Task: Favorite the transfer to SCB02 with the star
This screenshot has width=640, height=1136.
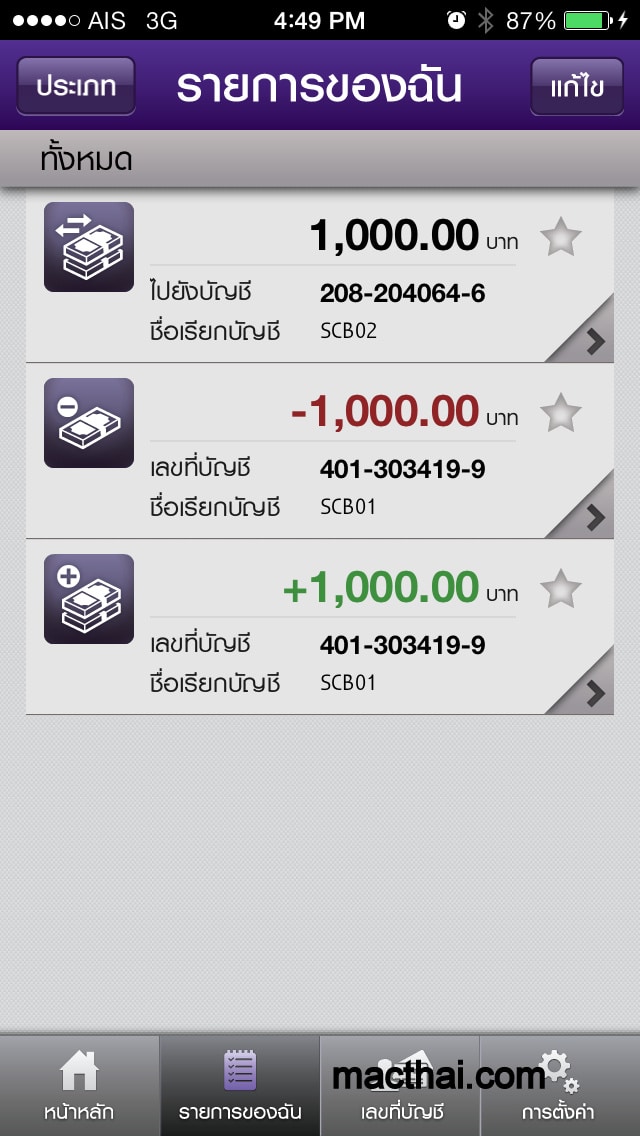Action: tap(561, 237)
